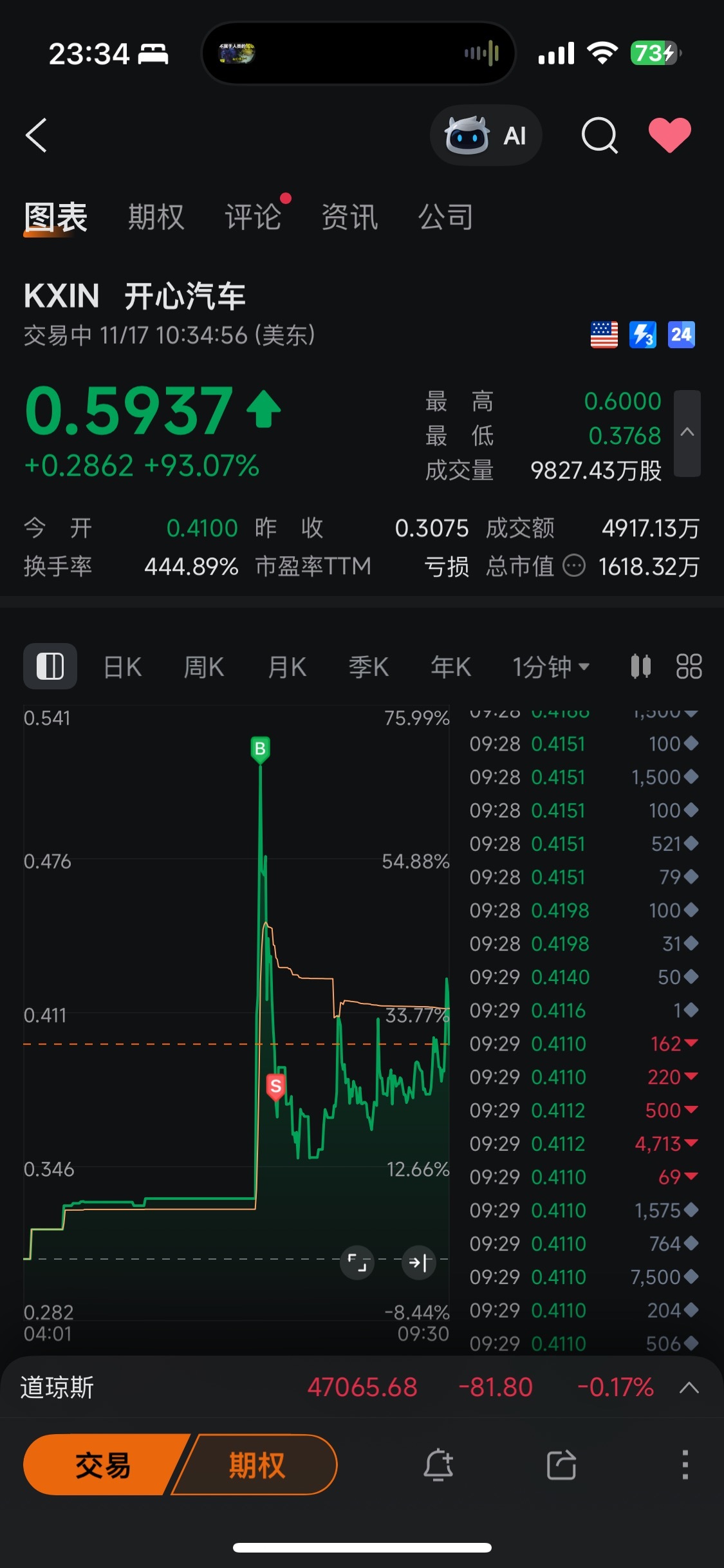Share this stock page
Screen dimensions: 724x1568
click(561, 1465)
